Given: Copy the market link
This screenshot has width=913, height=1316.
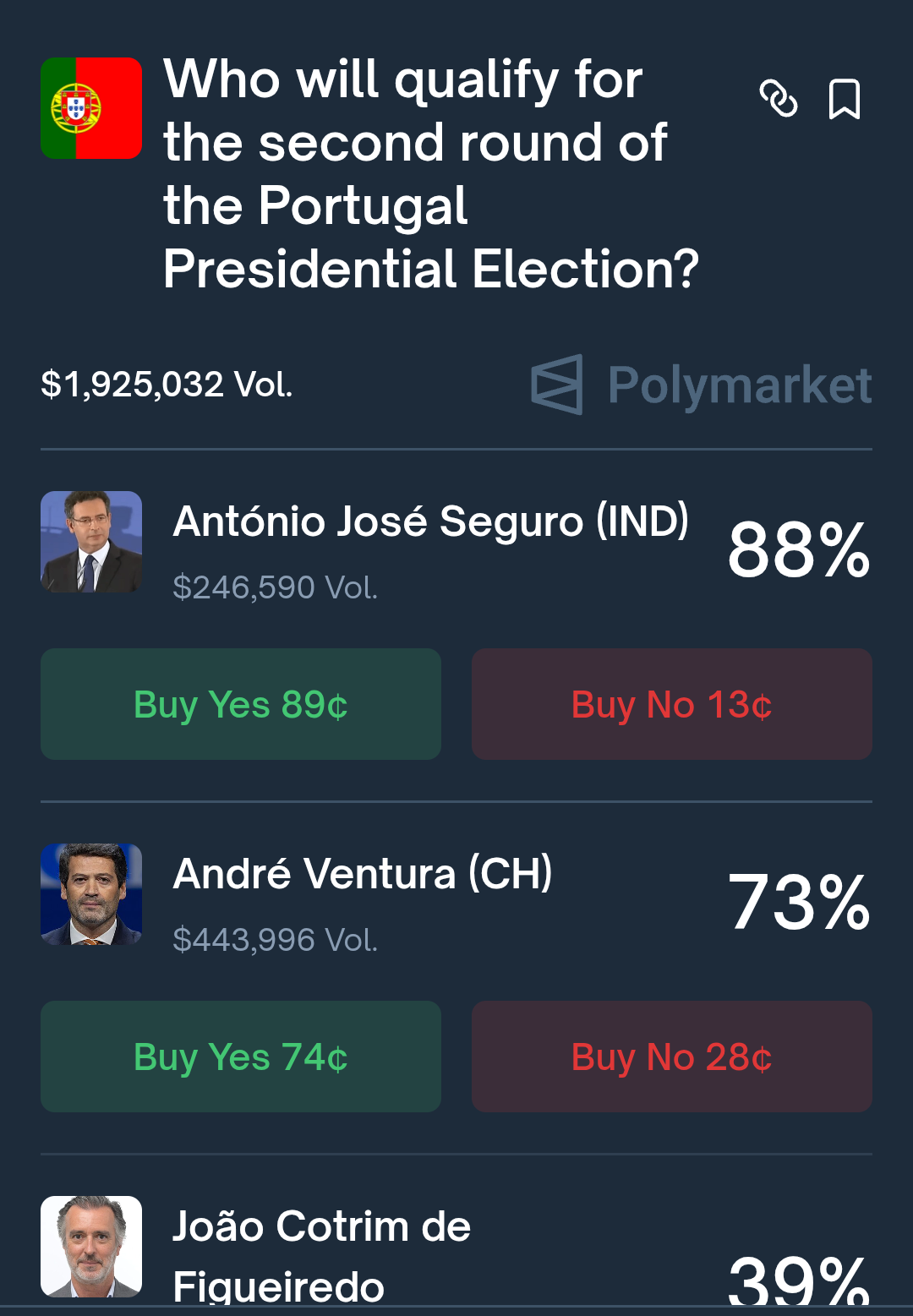Looking at the screenshot, I should tap(778, 99).
